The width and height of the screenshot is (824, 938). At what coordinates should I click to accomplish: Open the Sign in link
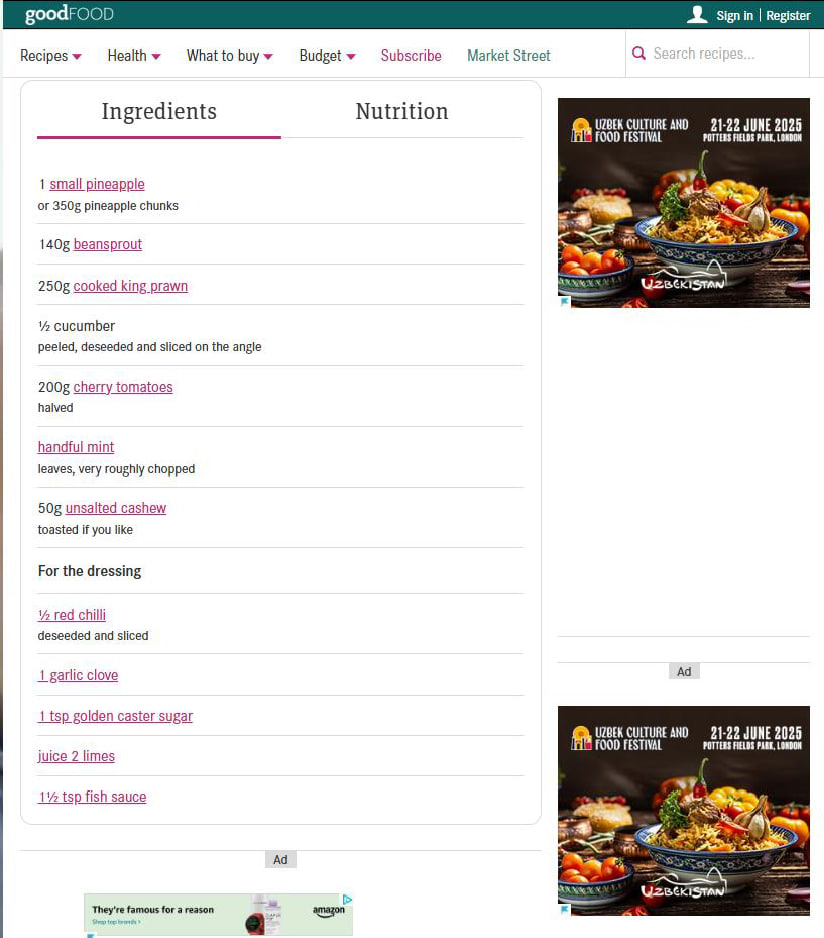[x=734, y=15]
